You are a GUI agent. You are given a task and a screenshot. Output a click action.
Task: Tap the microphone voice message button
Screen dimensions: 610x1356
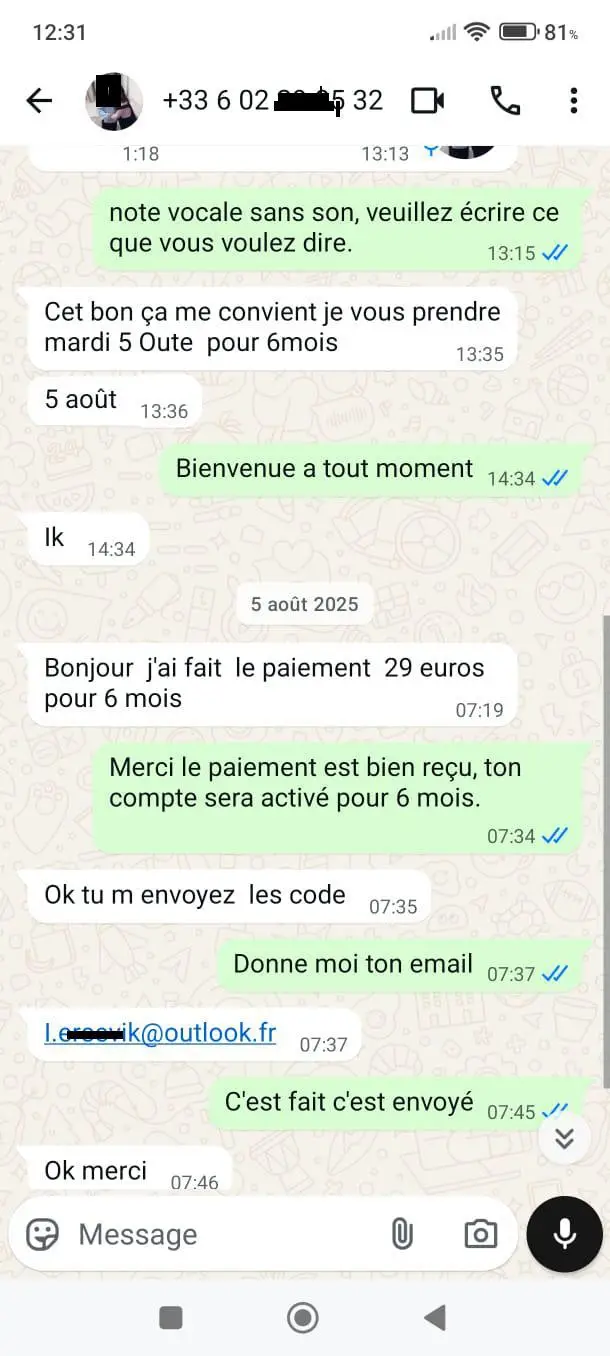coord(565,1234)
